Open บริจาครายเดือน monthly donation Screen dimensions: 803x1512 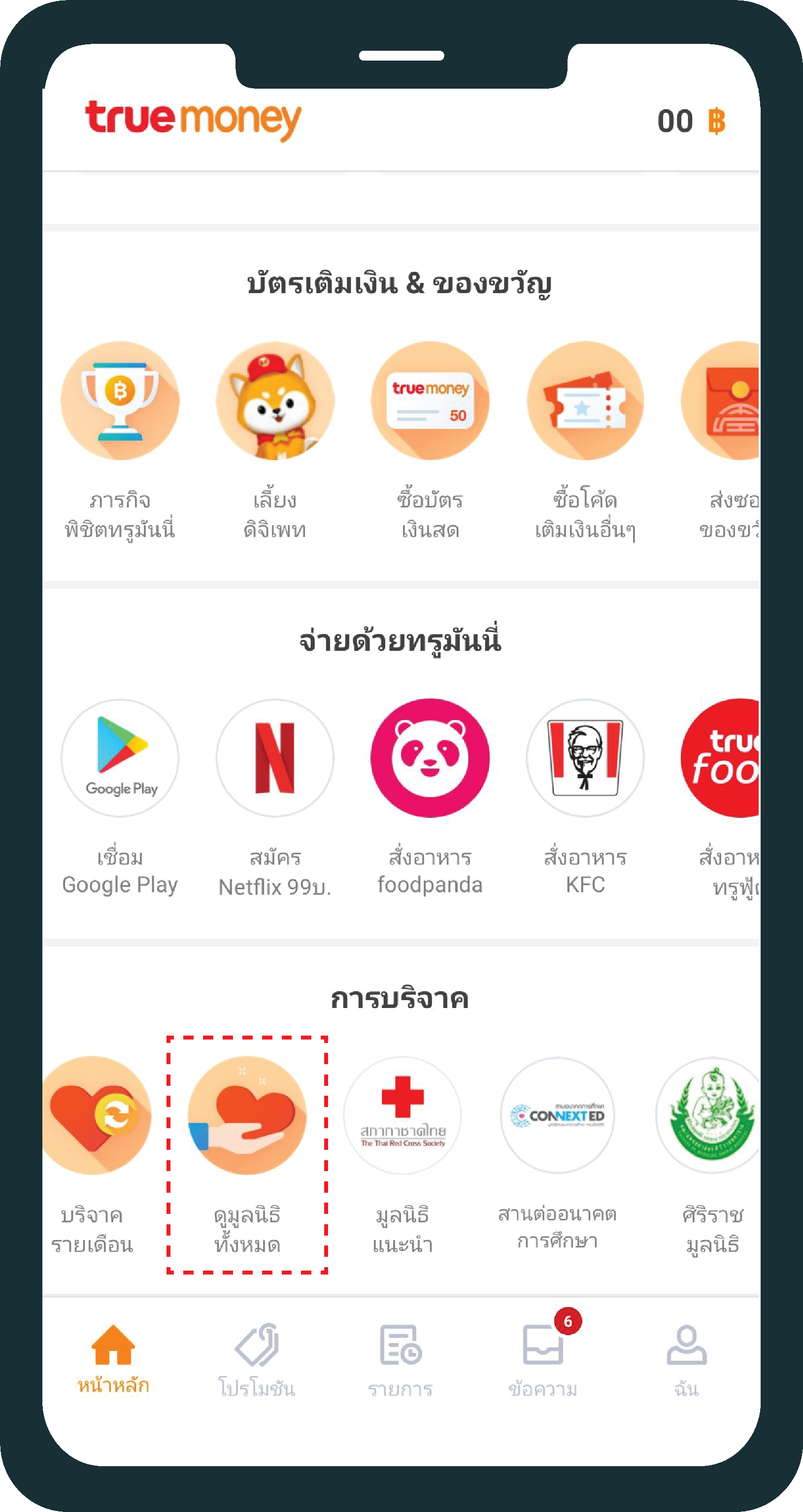94,1114
